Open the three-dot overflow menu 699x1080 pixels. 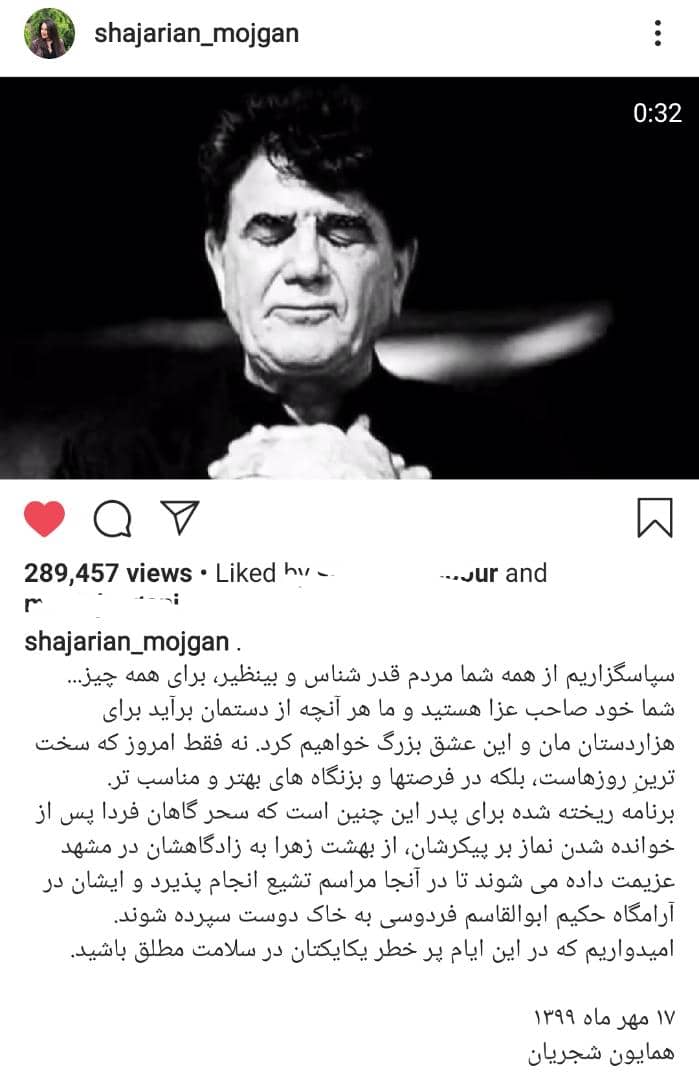pyautogui.click(x=657, y=34)
